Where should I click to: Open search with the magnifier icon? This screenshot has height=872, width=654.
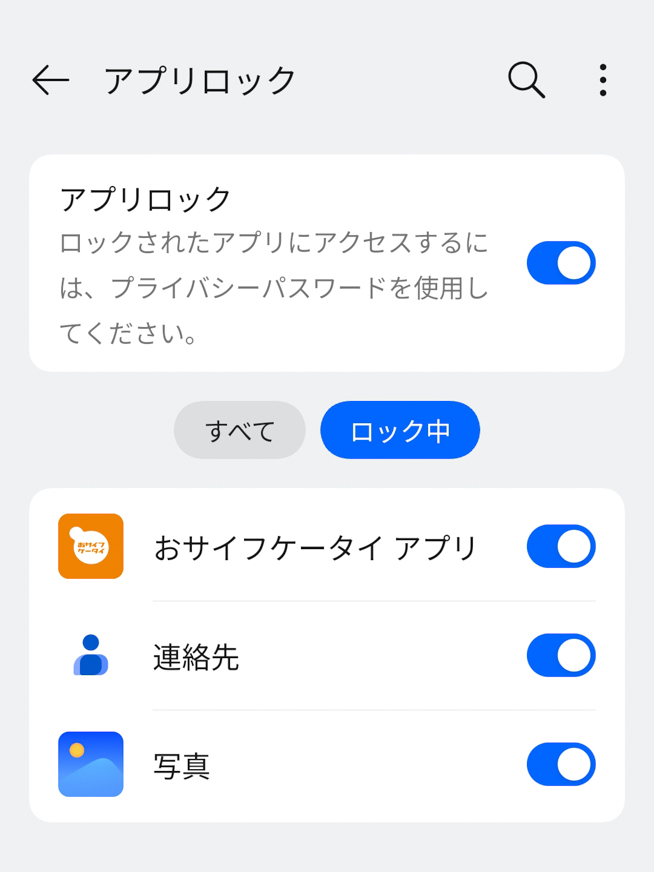(x=526, y=80)
